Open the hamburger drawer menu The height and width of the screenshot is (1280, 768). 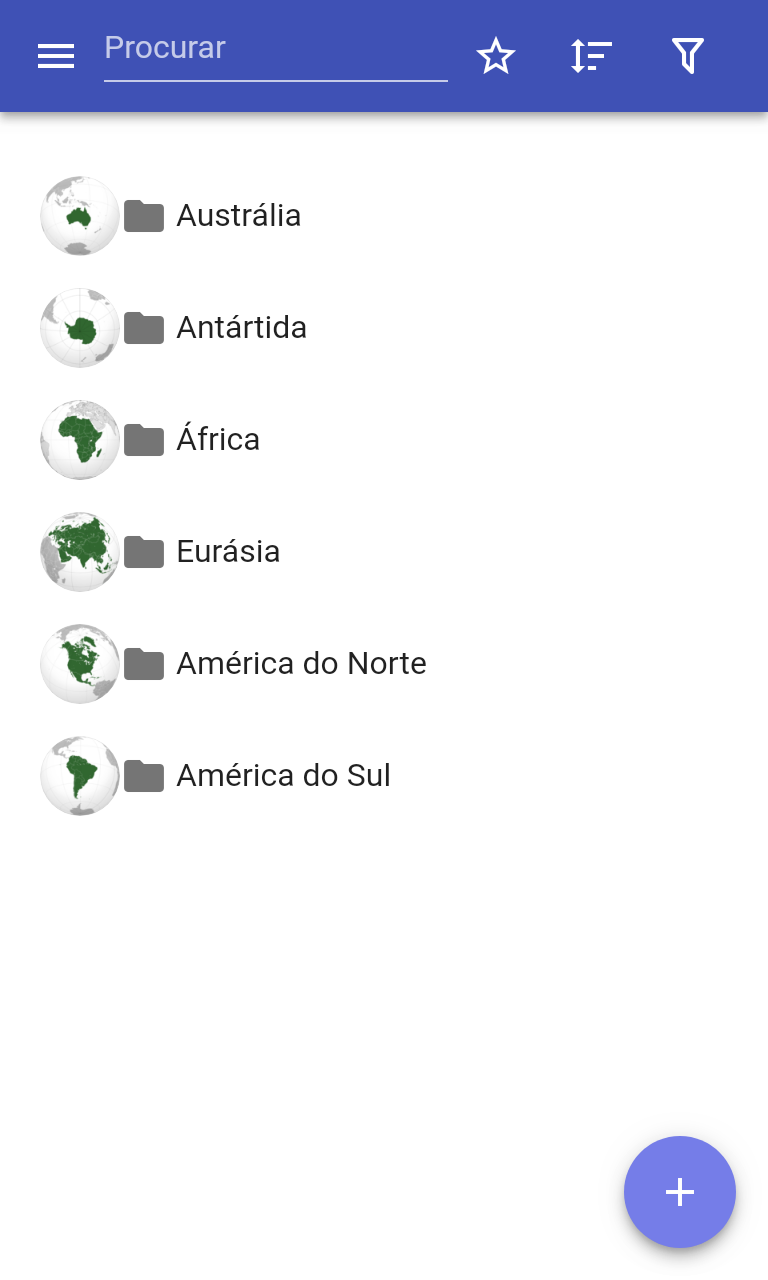[x=56, y=56]
